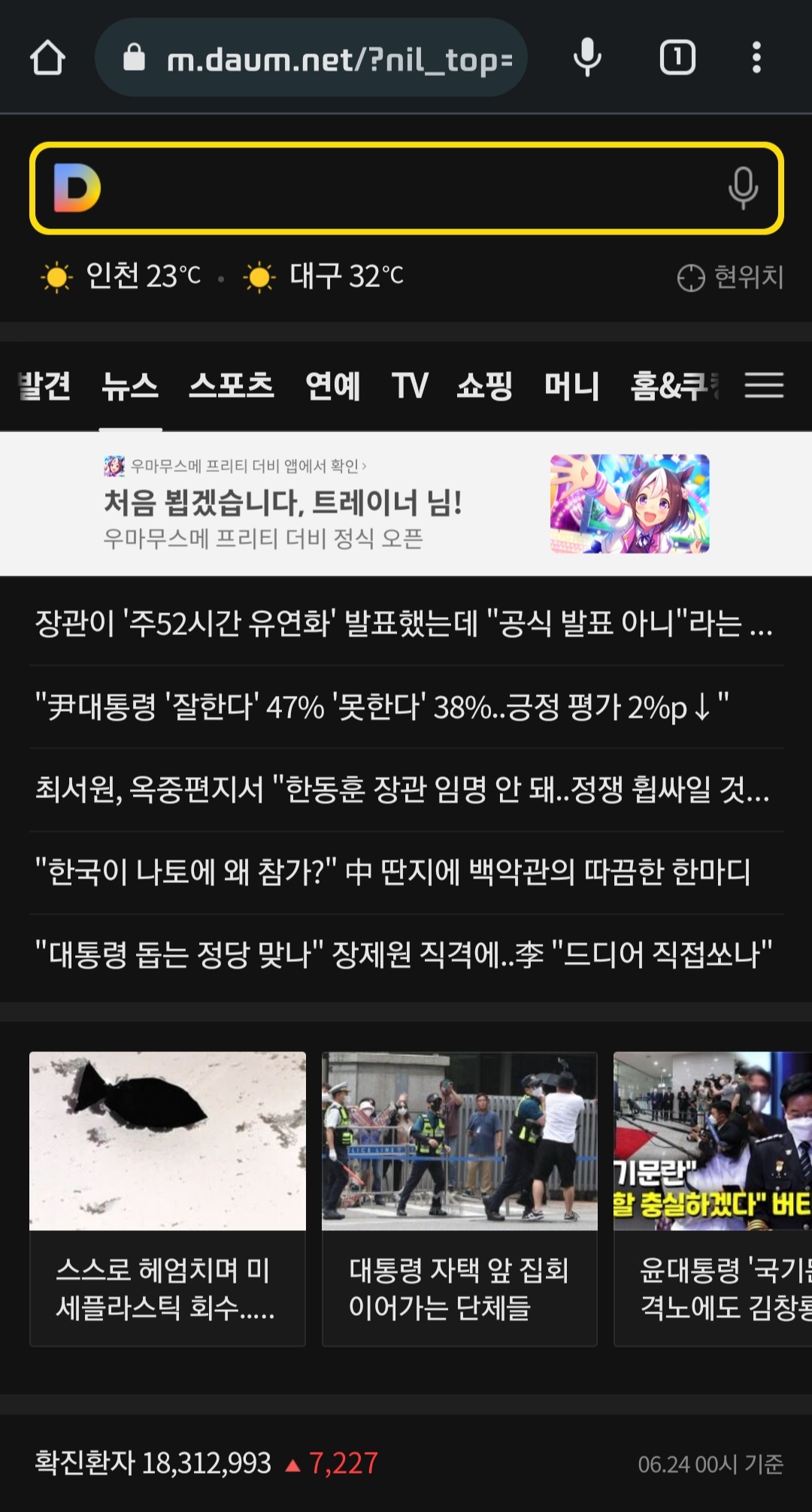812x1512 pixels.
Task: Start voice search in browser toolbar
Action: pyautogui.click(x=587, y=58)
